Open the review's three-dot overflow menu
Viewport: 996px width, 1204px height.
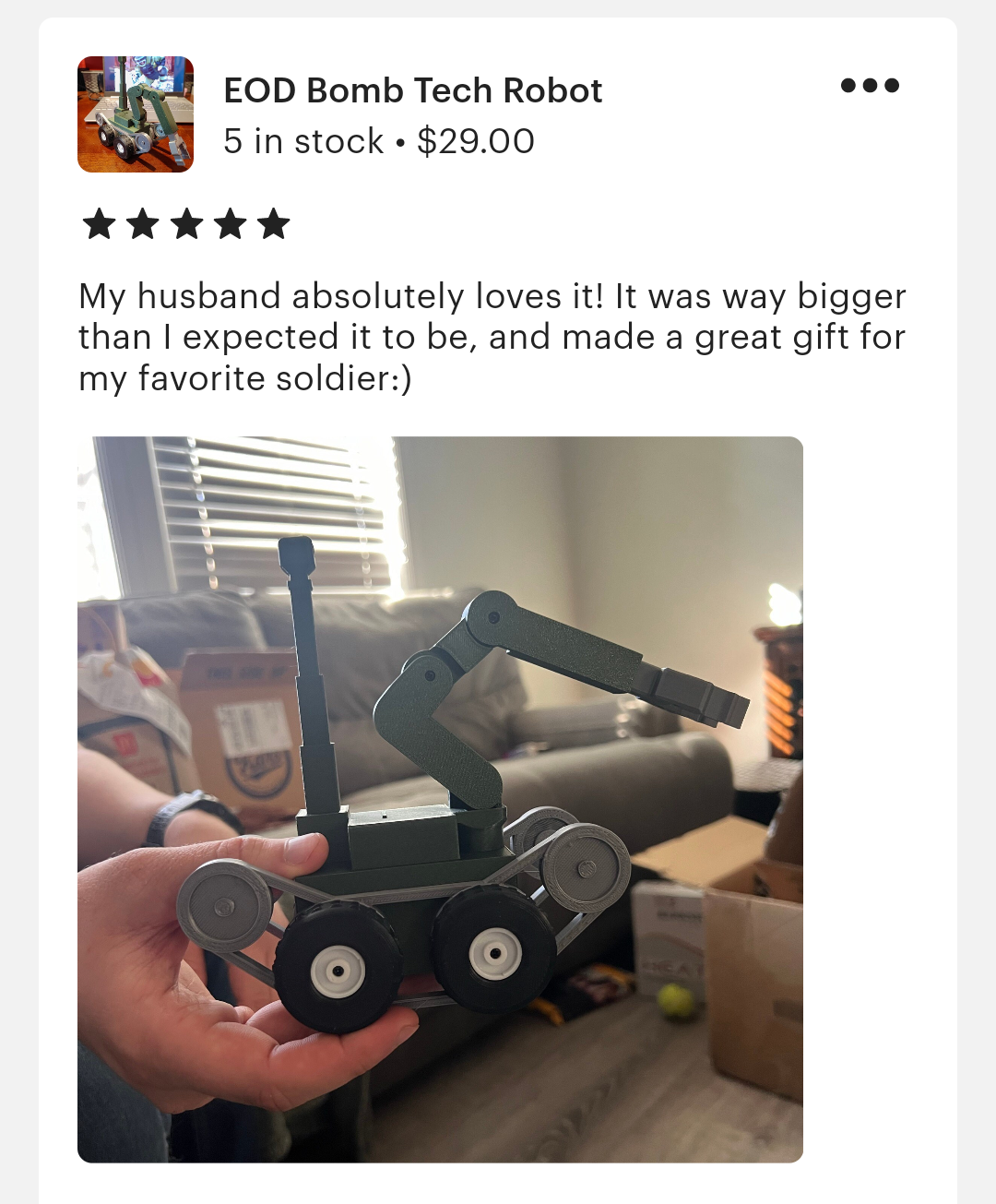click(x=870, y=86)
